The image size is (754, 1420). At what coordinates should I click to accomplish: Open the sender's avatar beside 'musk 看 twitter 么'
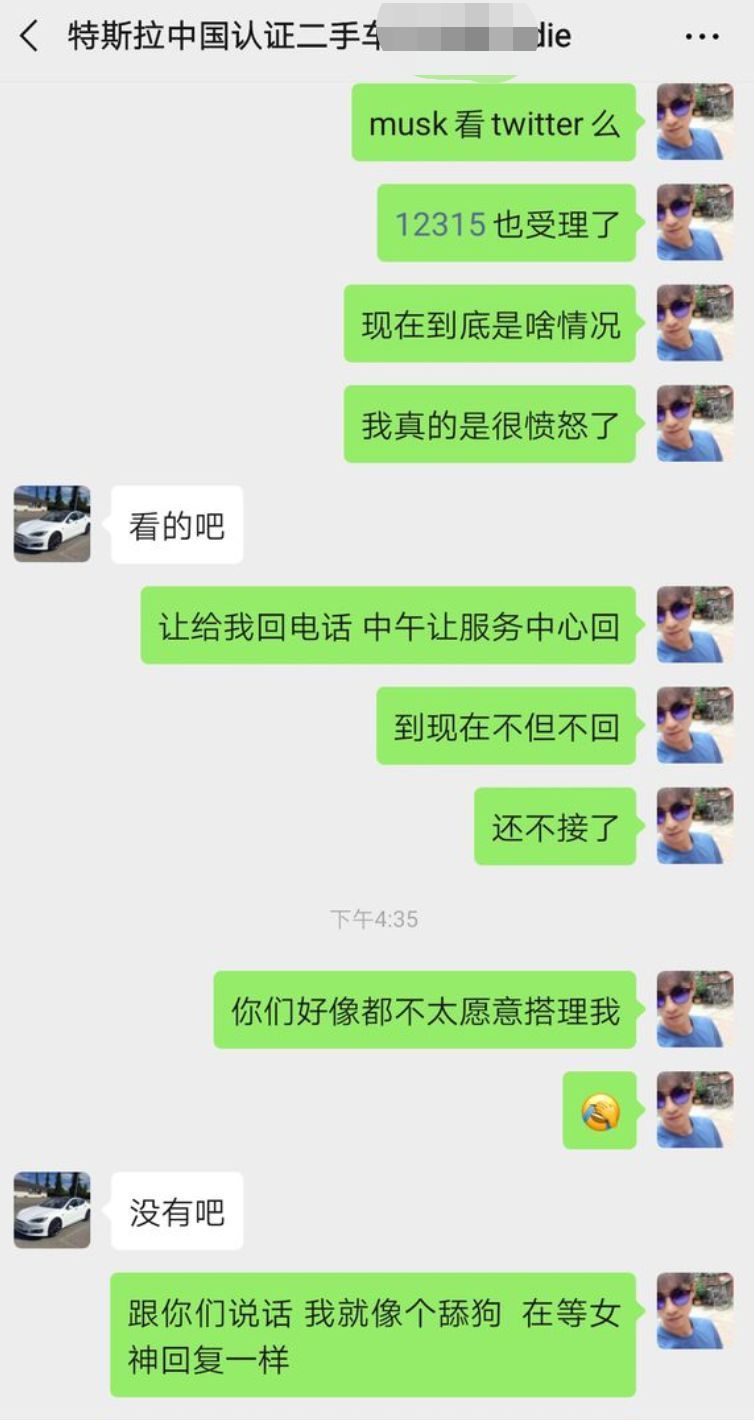(x=695, y=122)
